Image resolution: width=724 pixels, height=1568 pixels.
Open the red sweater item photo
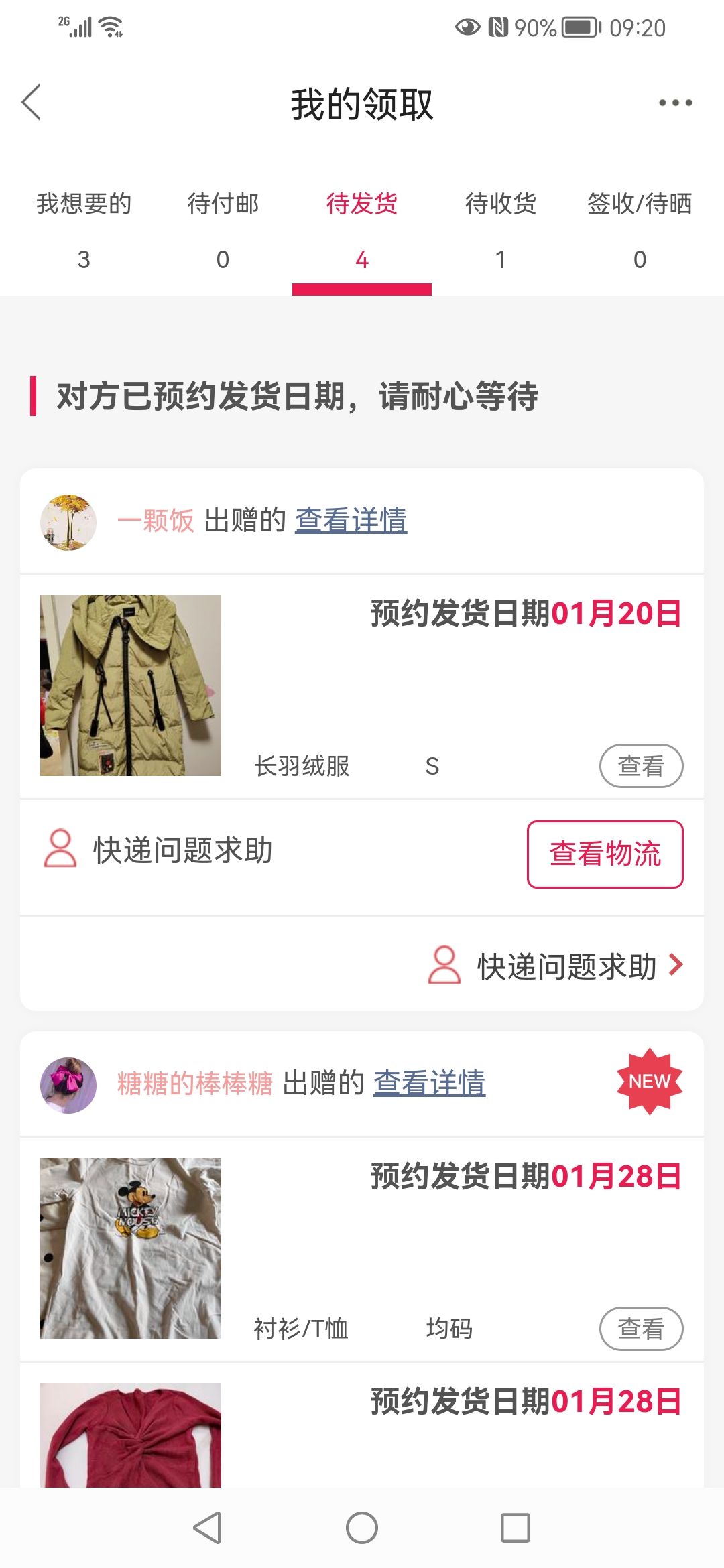pyautogui.click(x=131, y=1435)
